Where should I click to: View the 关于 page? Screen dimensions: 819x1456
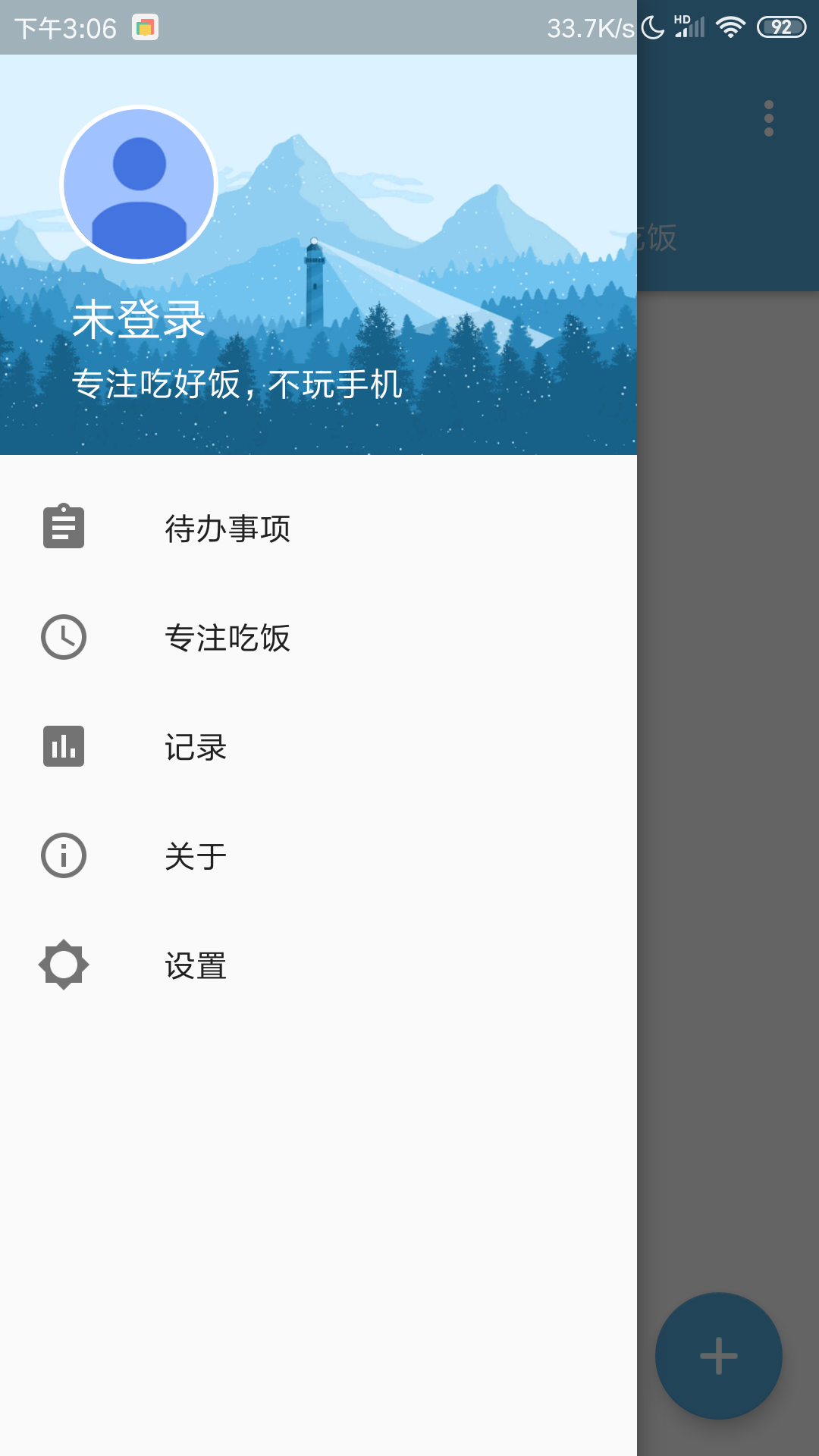[x=196, y=856]
